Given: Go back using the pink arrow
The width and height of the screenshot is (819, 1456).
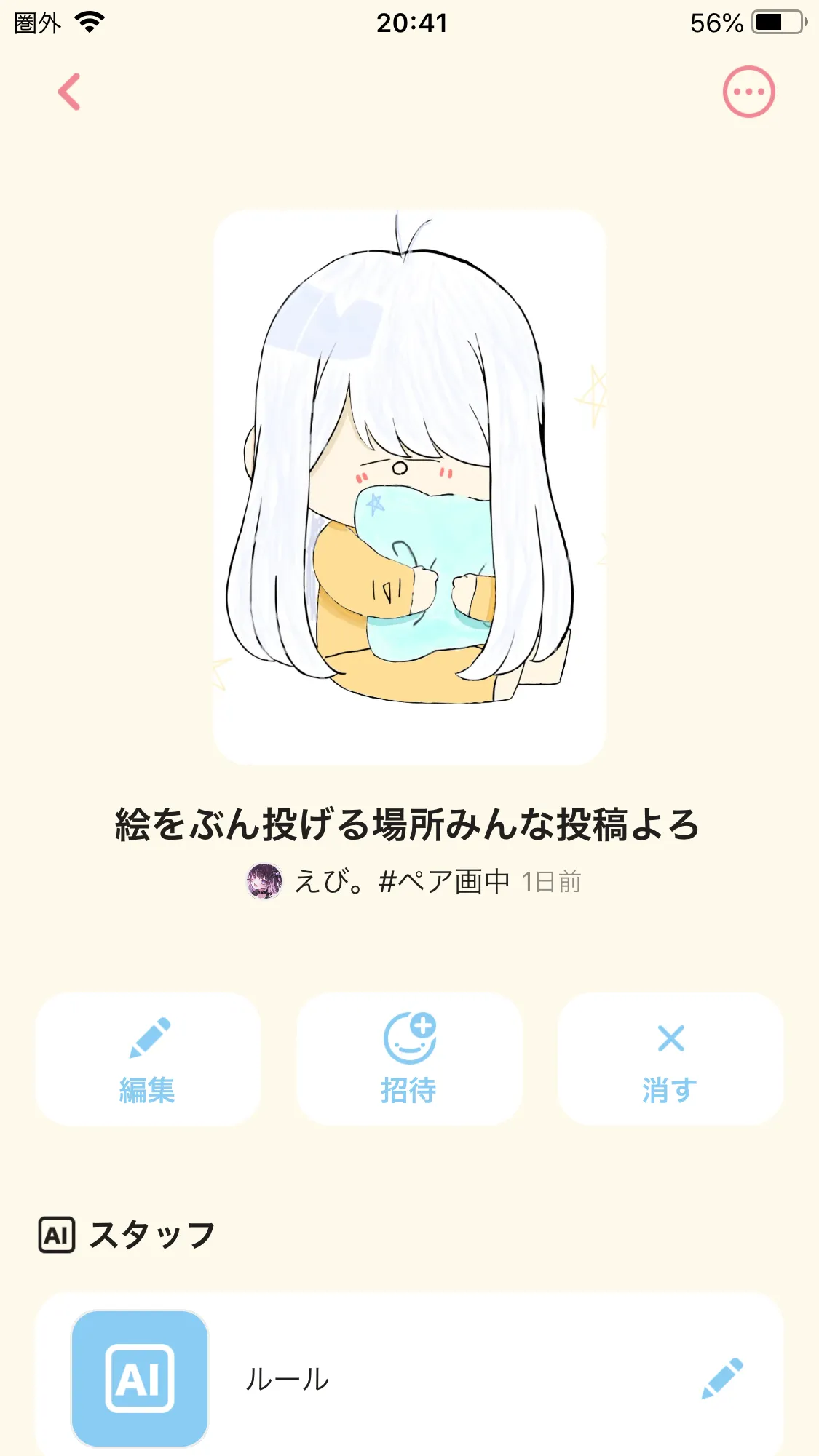Looking at the screenshot, I should coord(69,92).
